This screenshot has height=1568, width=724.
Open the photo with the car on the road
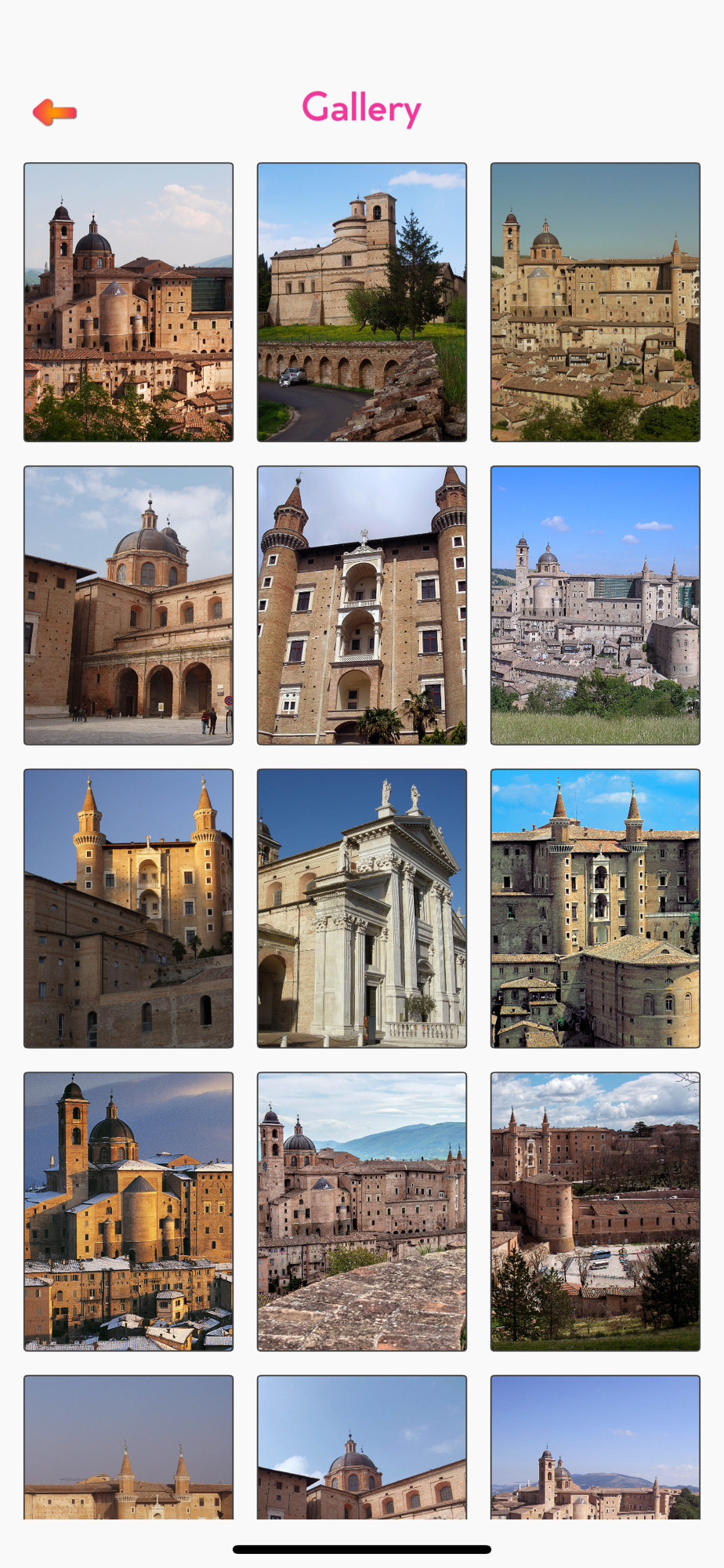(x=362, y=302)
